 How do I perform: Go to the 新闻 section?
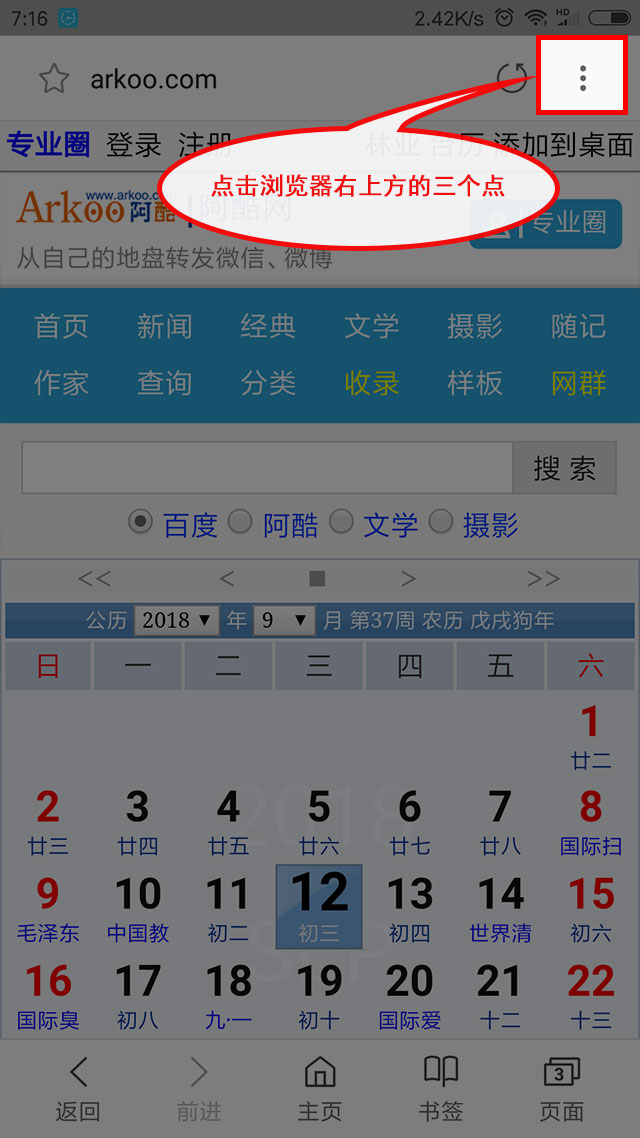tap(164, 326)
